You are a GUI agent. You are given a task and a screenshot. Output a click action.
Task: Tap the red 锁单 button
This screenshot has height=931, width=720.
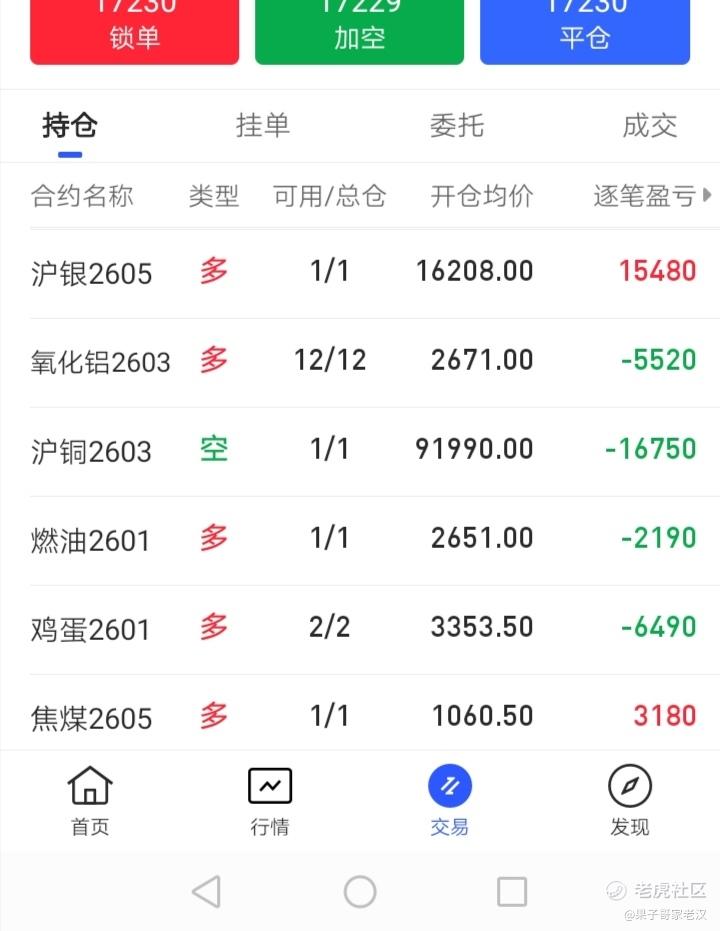134,30
